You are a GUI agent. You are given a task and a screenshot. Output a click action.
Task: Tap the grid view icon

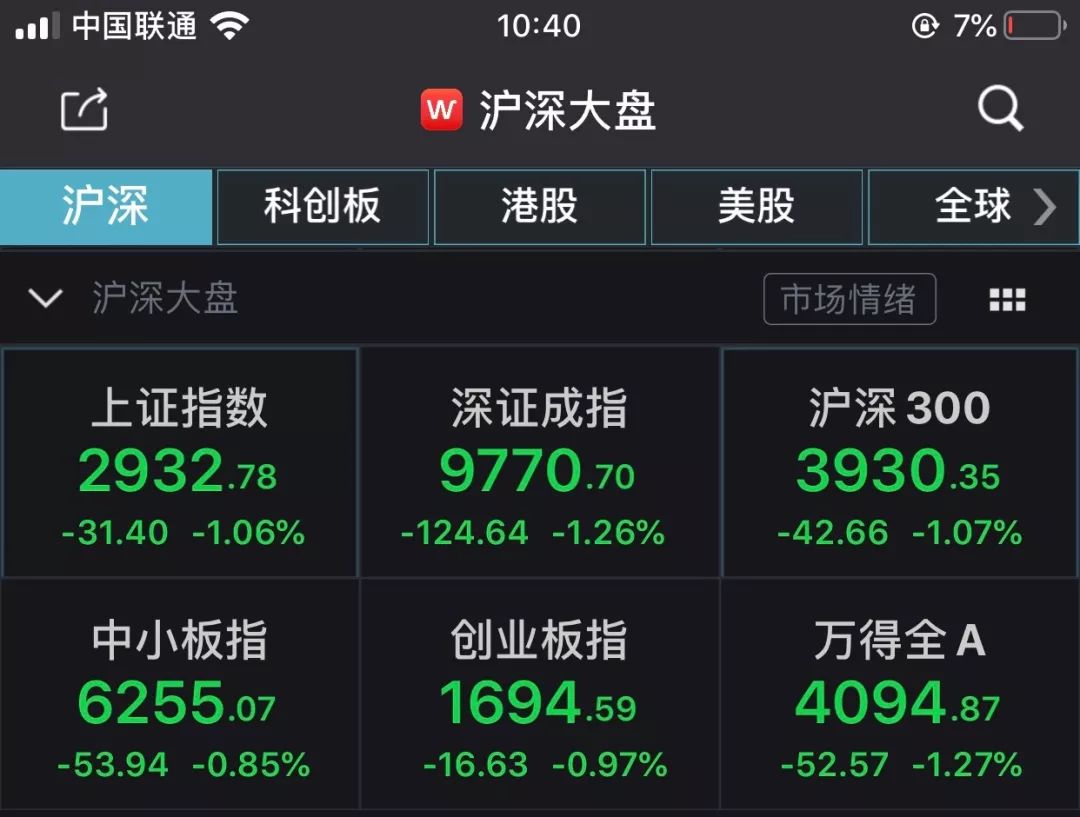tap(1006, 299)
